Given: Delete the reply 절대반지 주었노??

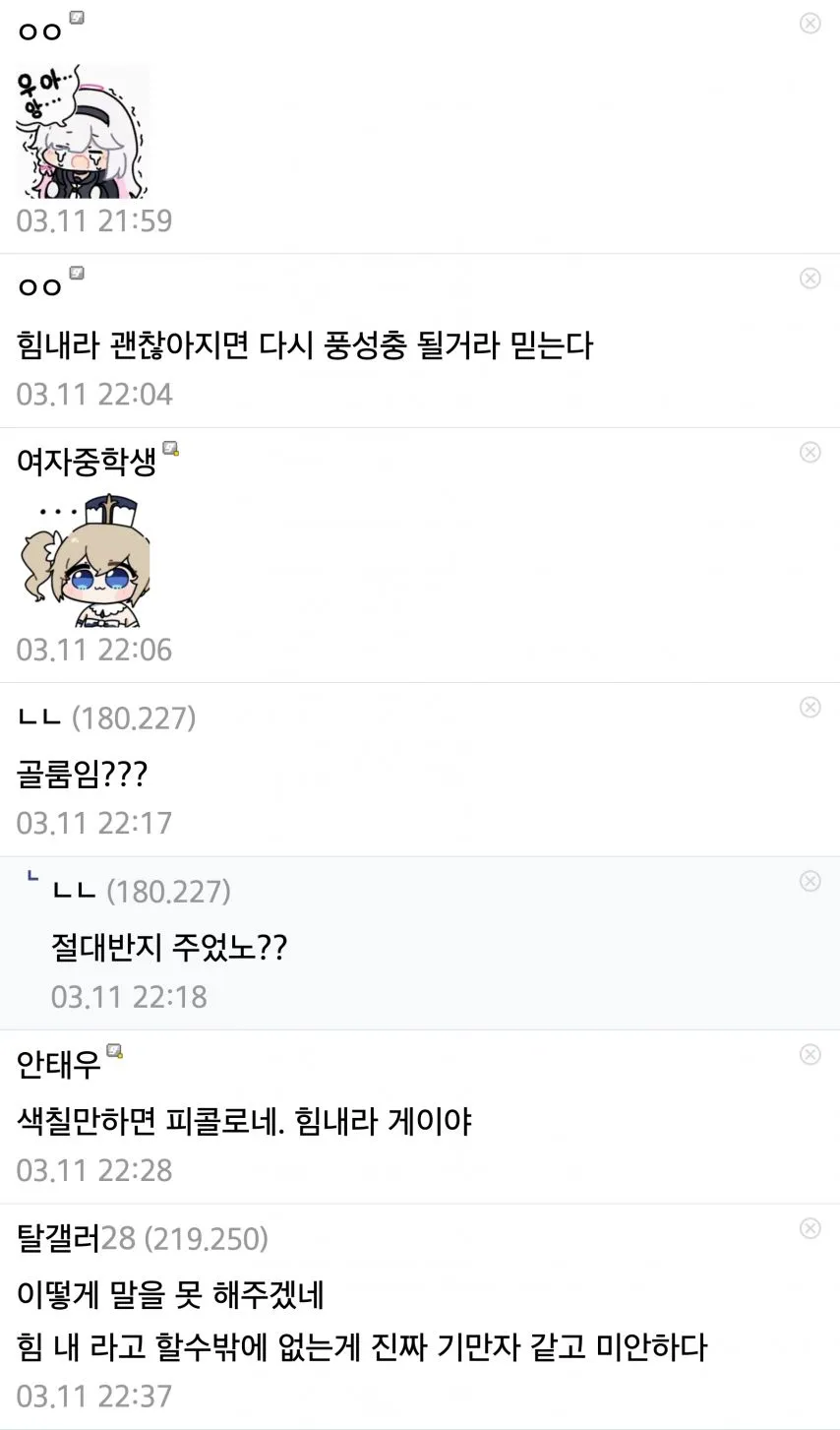Looking at the screenshot, I should pos(810,881).
